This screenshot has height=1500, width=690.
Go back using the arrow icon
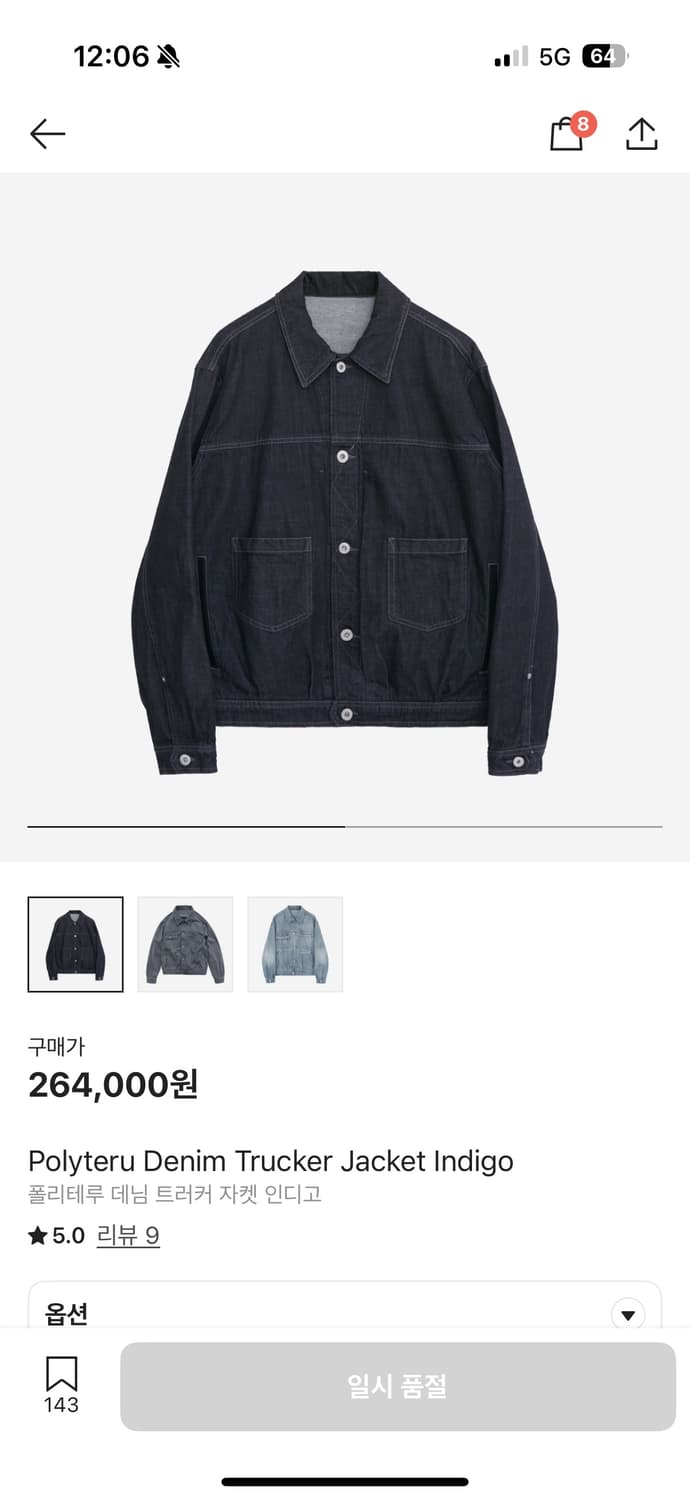pos(47,134)
